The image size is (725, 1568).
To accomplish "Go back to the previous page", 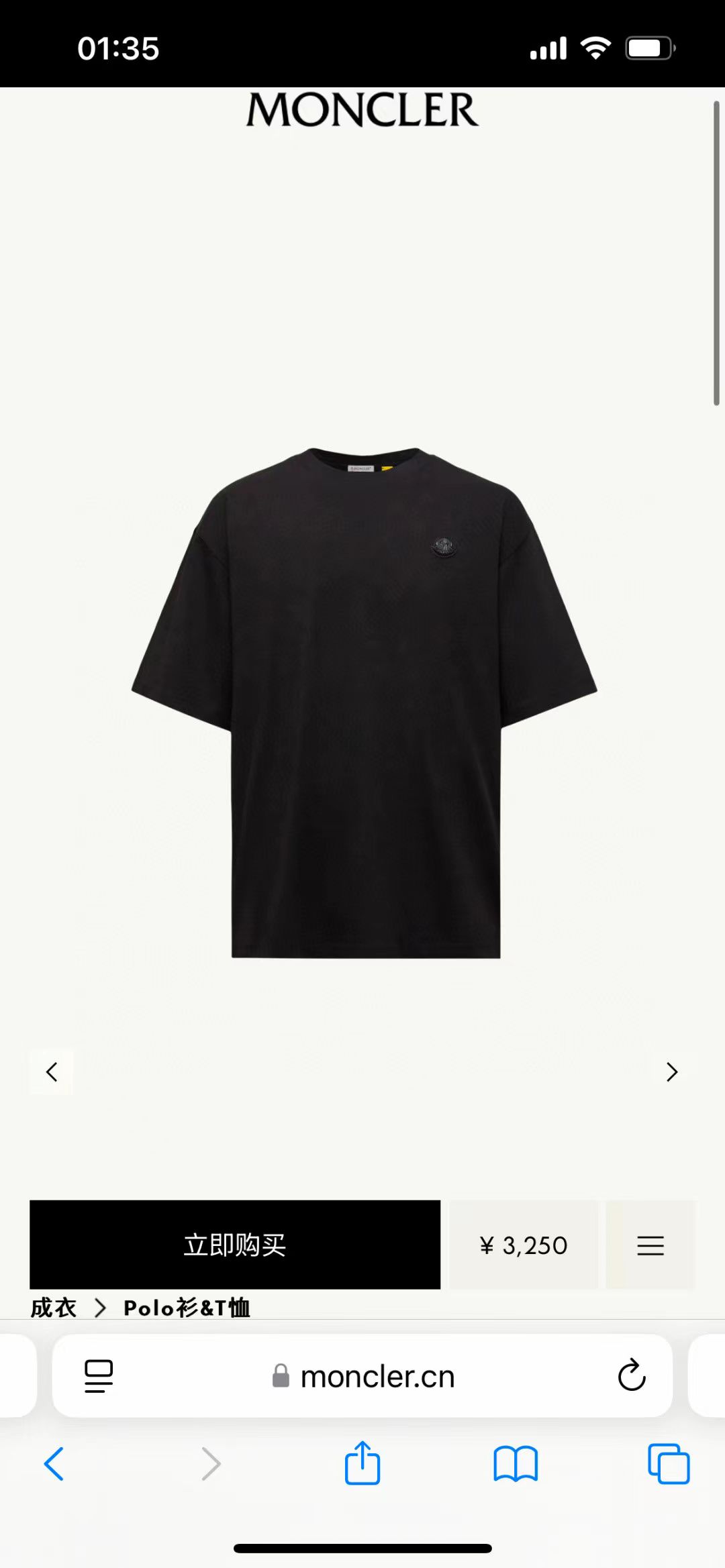I will click(54, 1463).
